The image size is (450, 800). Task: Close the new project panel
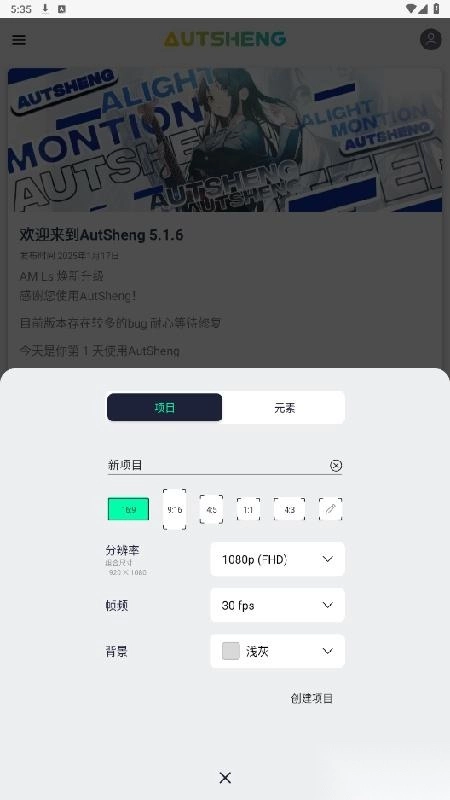pos(225,778)
